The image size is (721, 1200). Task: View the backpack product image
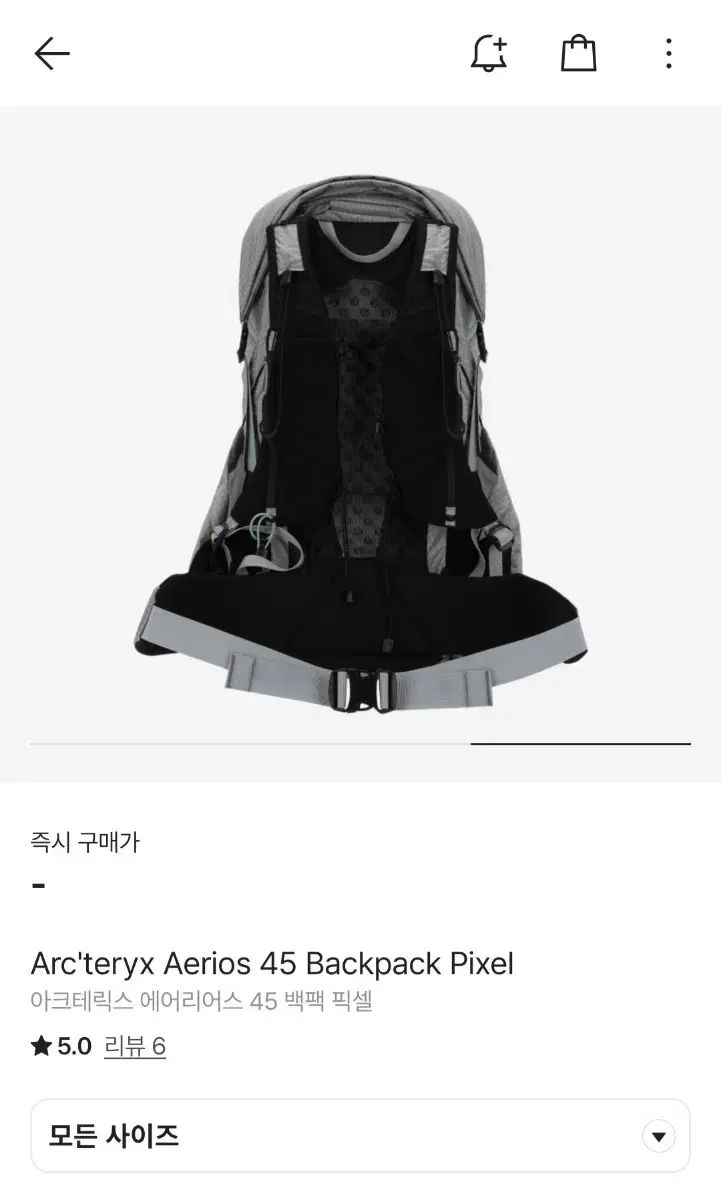tap(360, 440)
